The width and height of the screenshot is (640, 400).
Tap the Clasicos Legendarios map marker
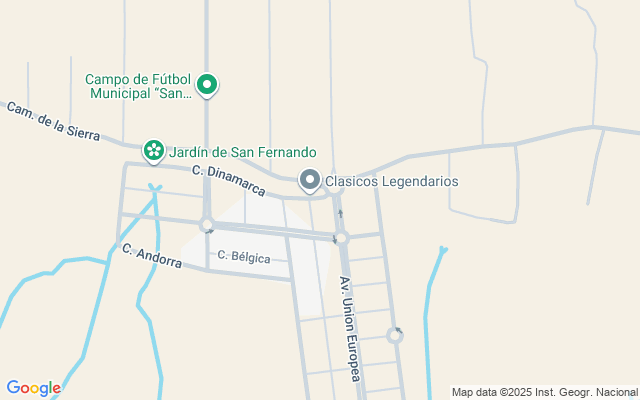click(310, 181)
